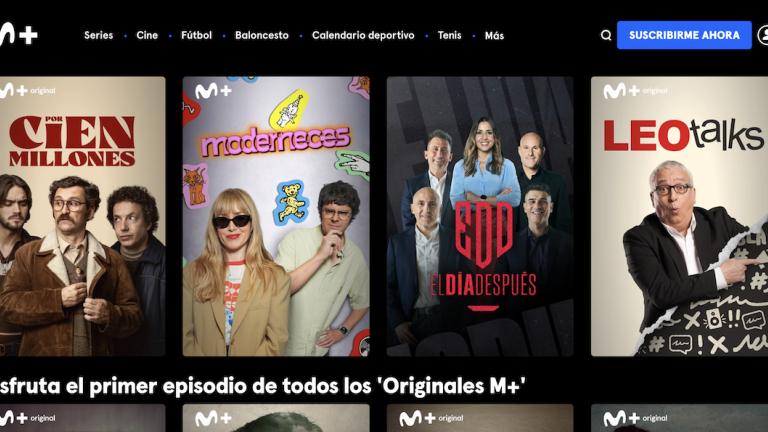Viewport: 768px width, 432px height.
Task: Open the Fútbol section
Action: click(x=196, y=35)
